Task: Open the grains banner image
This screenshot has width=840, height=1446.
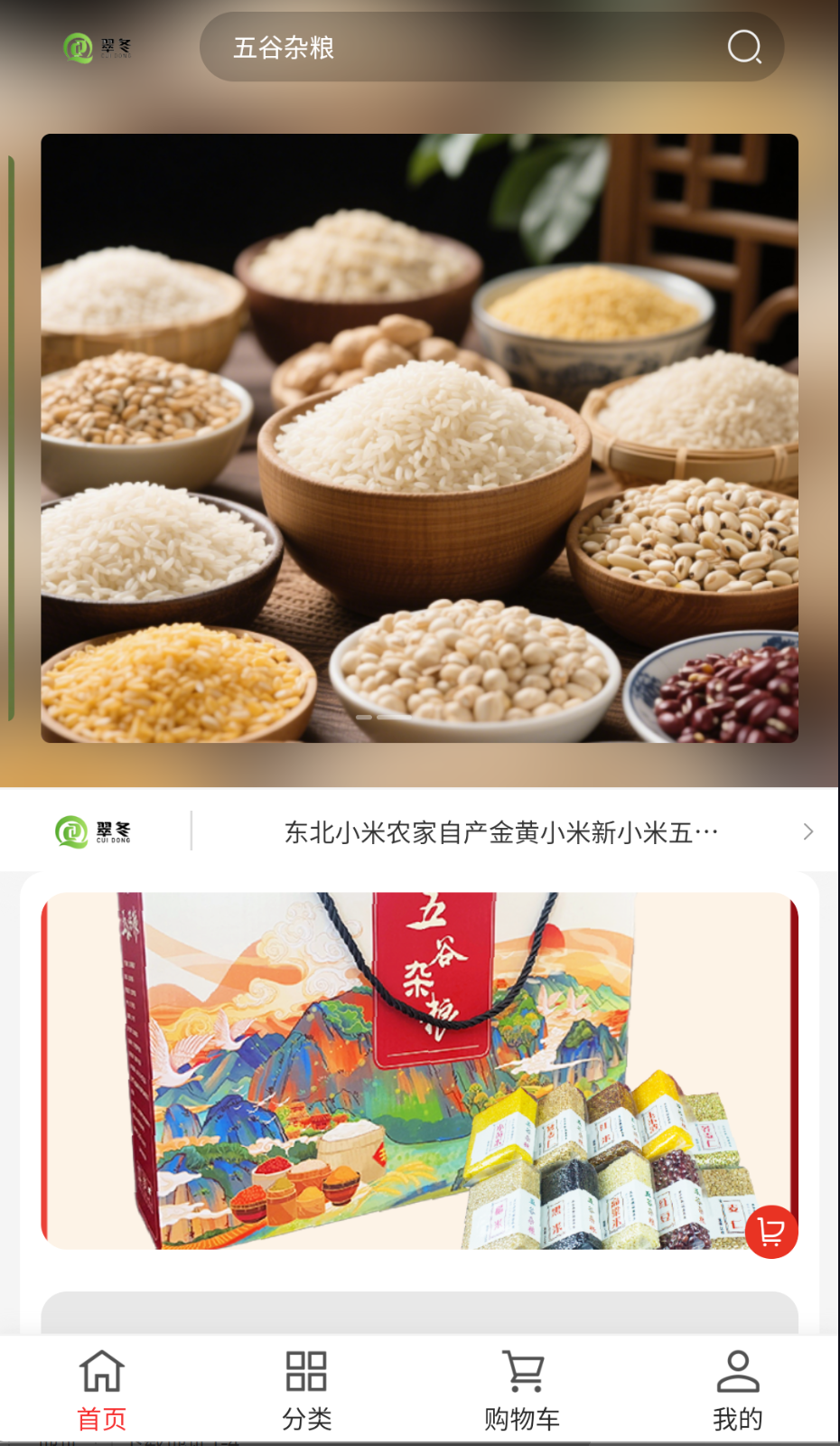Action: [x=419, y=438]
